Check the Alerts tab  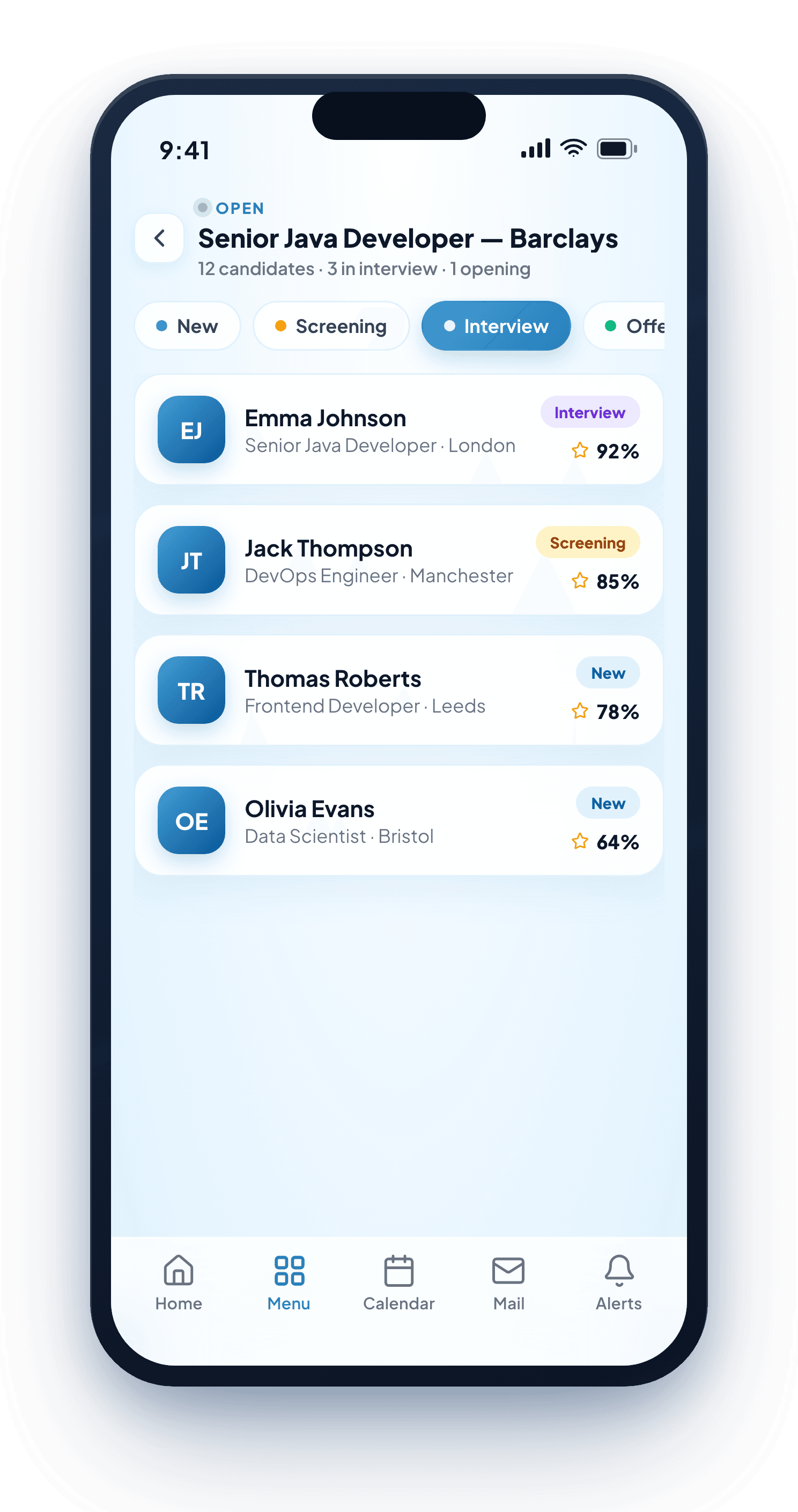(619, 1283)
